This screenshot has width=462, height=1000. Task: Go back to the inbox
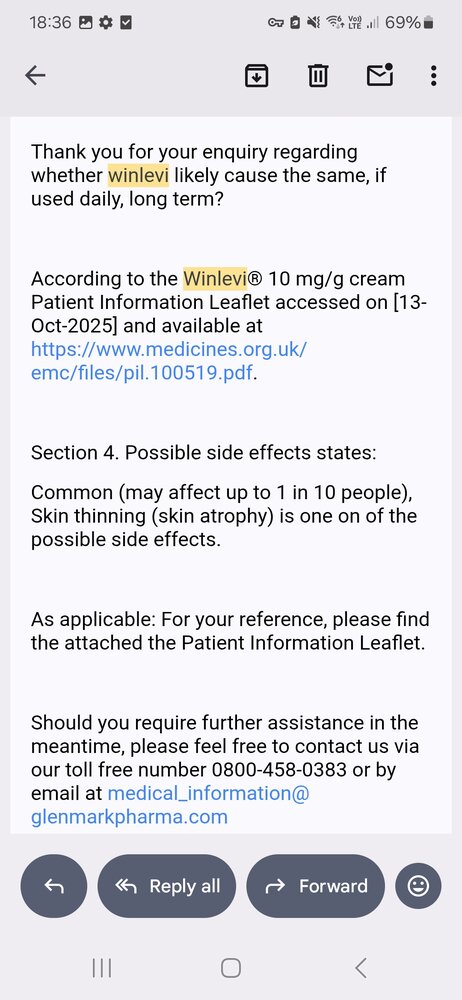(35, 76)
